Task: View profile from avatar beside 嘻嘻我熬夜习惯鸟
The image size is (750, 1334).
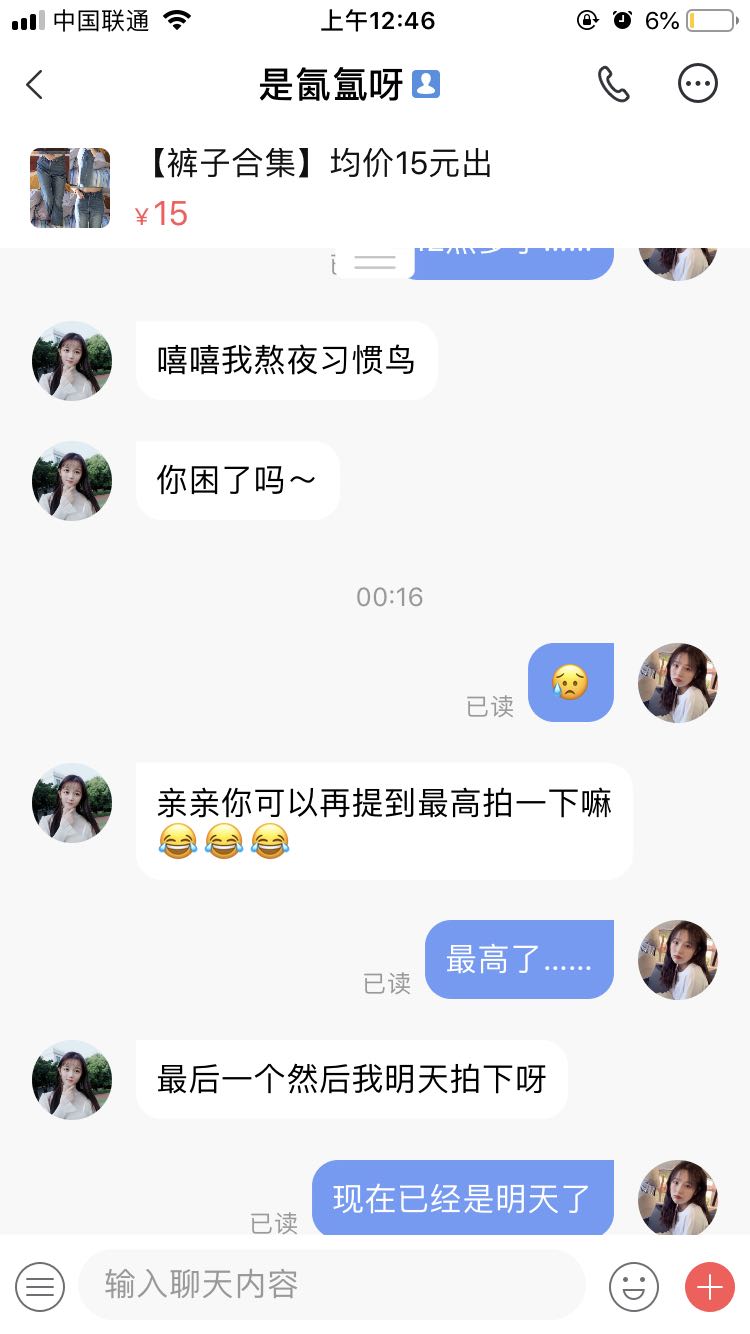Action: tap(72, 361)
